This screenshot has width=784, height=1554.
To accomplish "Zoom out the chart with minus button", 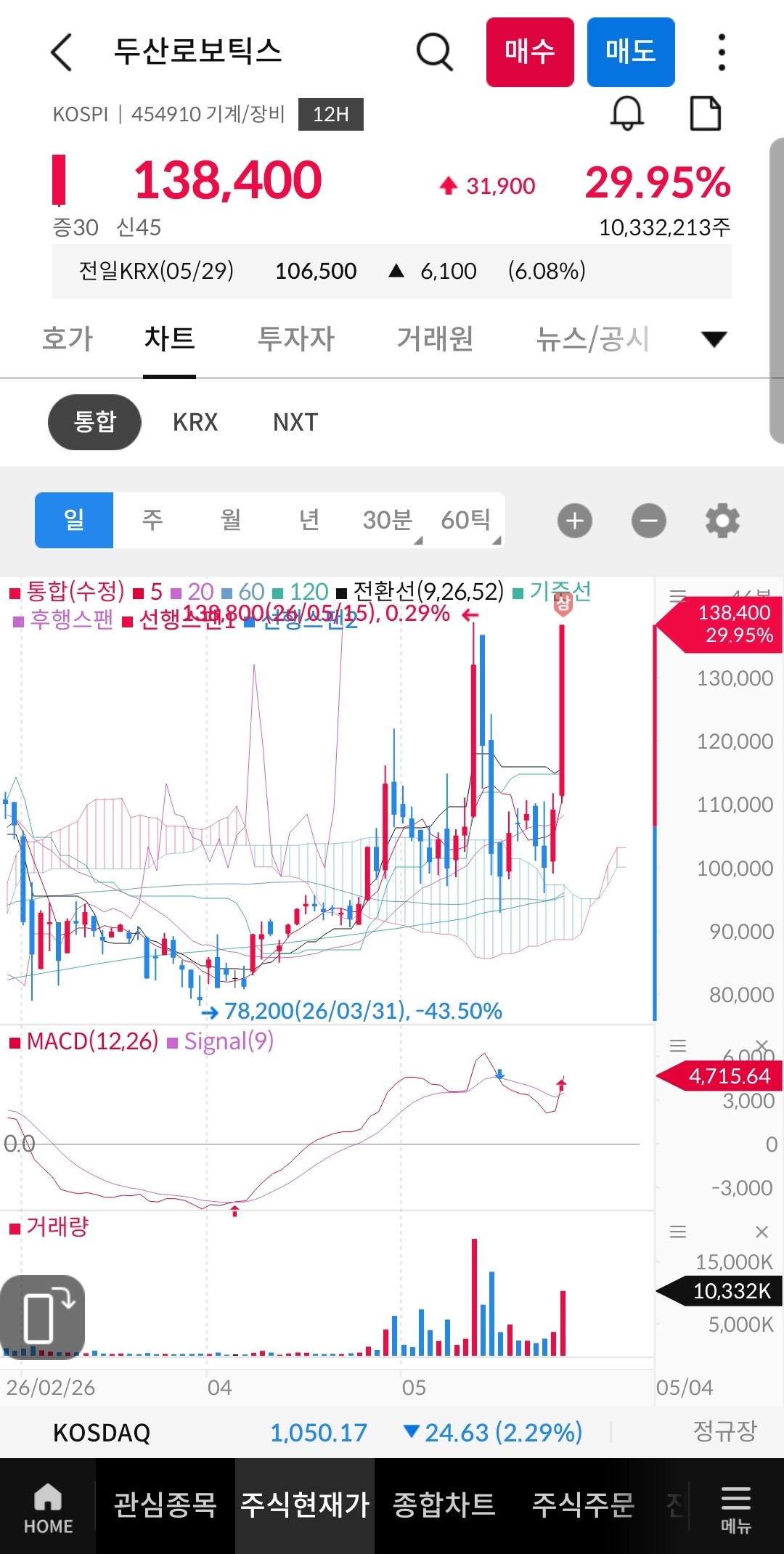I will pyautogui.click(x=649, y=521).
